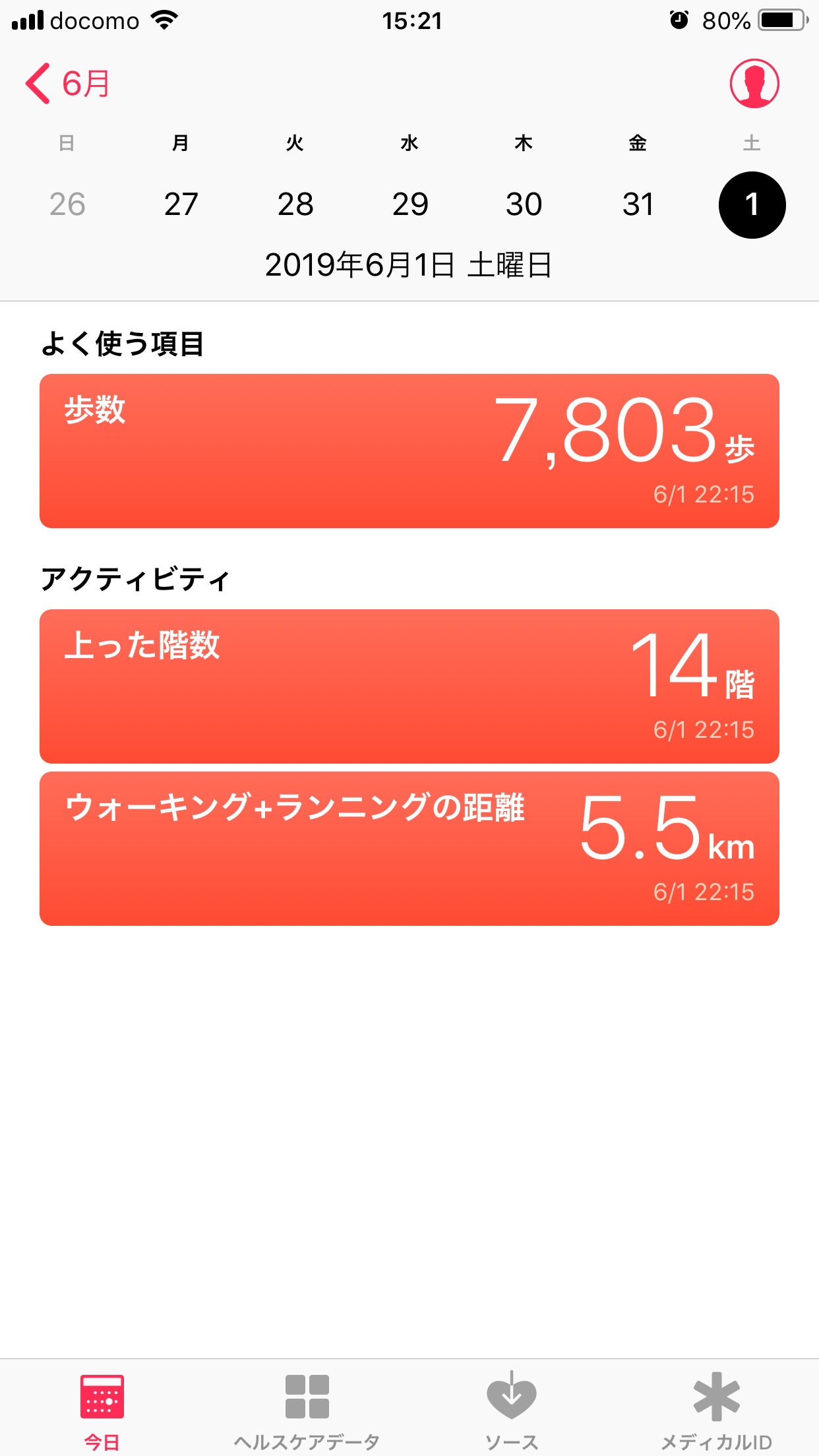
Task: Select Saturday the 1st
Action: 752,204
